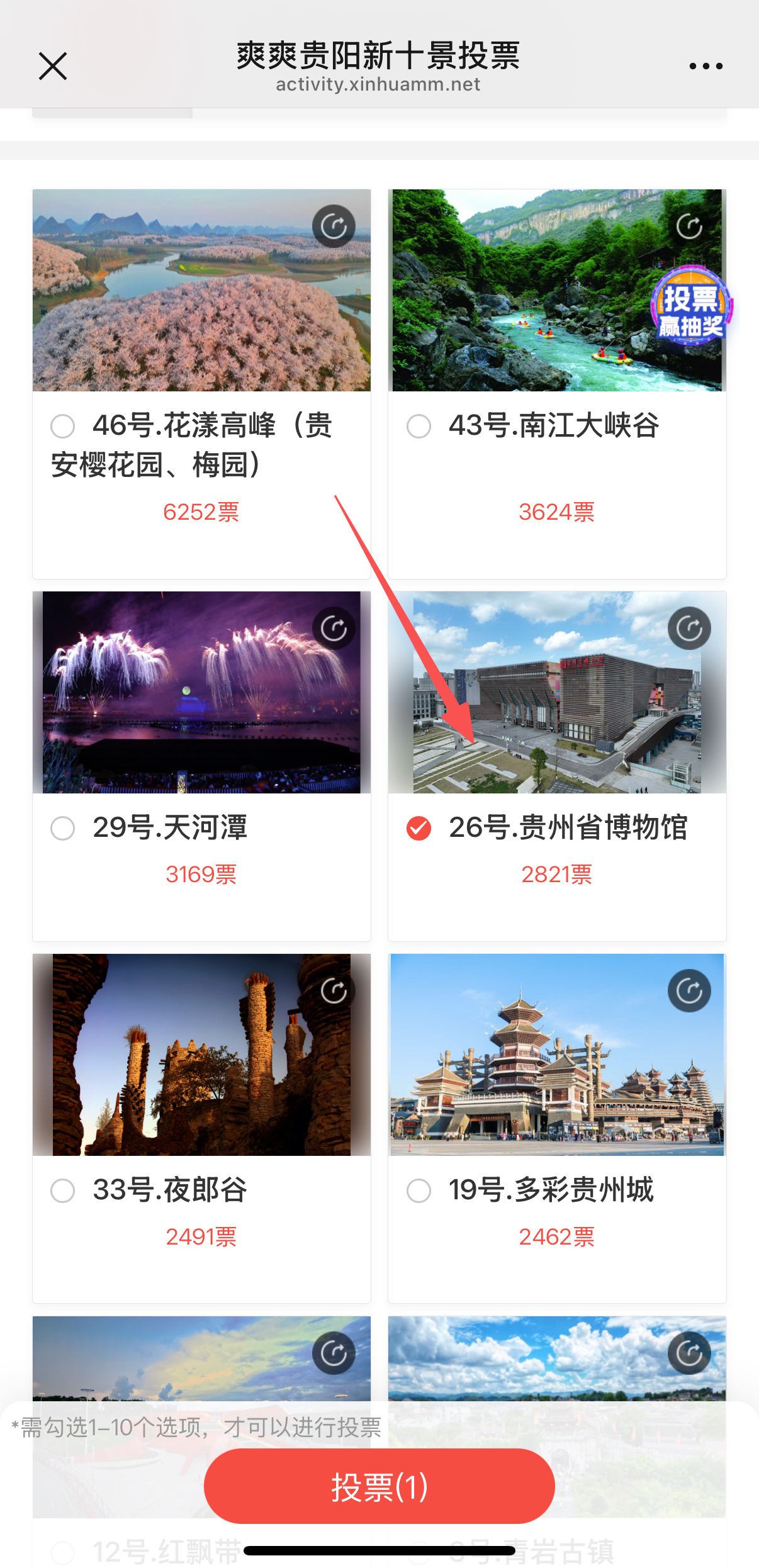Screen dimensions: 759x1568
Task: Check the 29号.天河潭 option
Action: [x=63, y=828]
